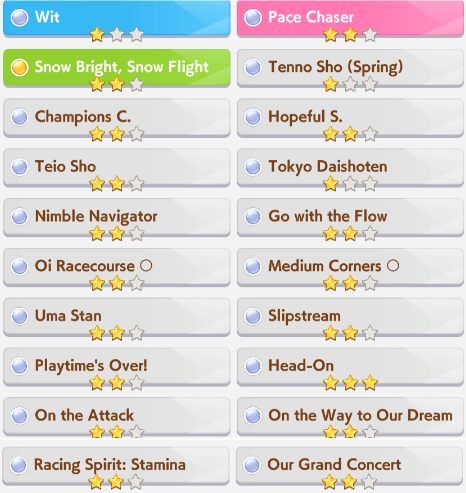The height and width of the screenshot is (493, 466).
Task: Open the Hopeful S. spark
Action: 350,117
